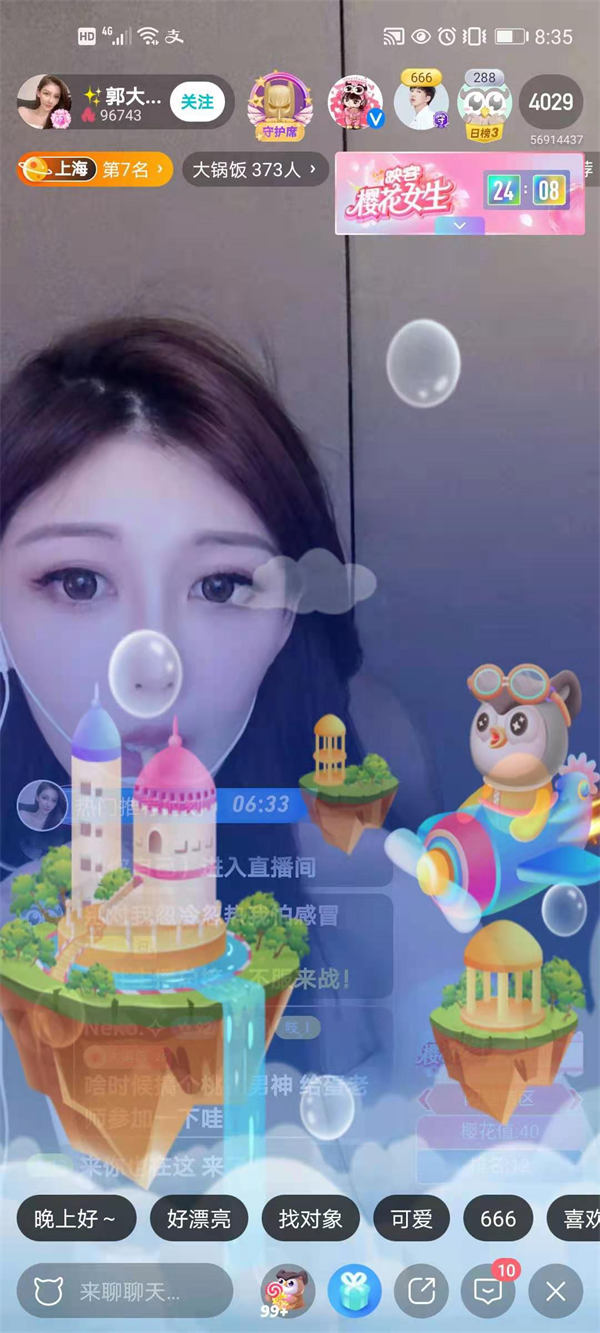View the 4029 audience list
This screenshot has width=600, height=1333.
tap(551, 102)
